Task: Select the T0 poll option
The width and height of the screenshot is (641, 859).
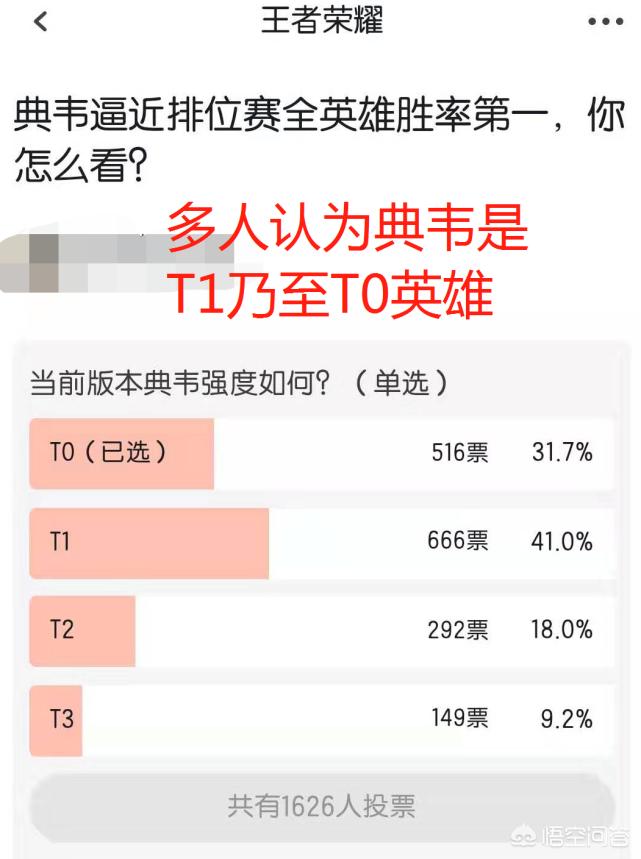Action: (x=321, y=453)
